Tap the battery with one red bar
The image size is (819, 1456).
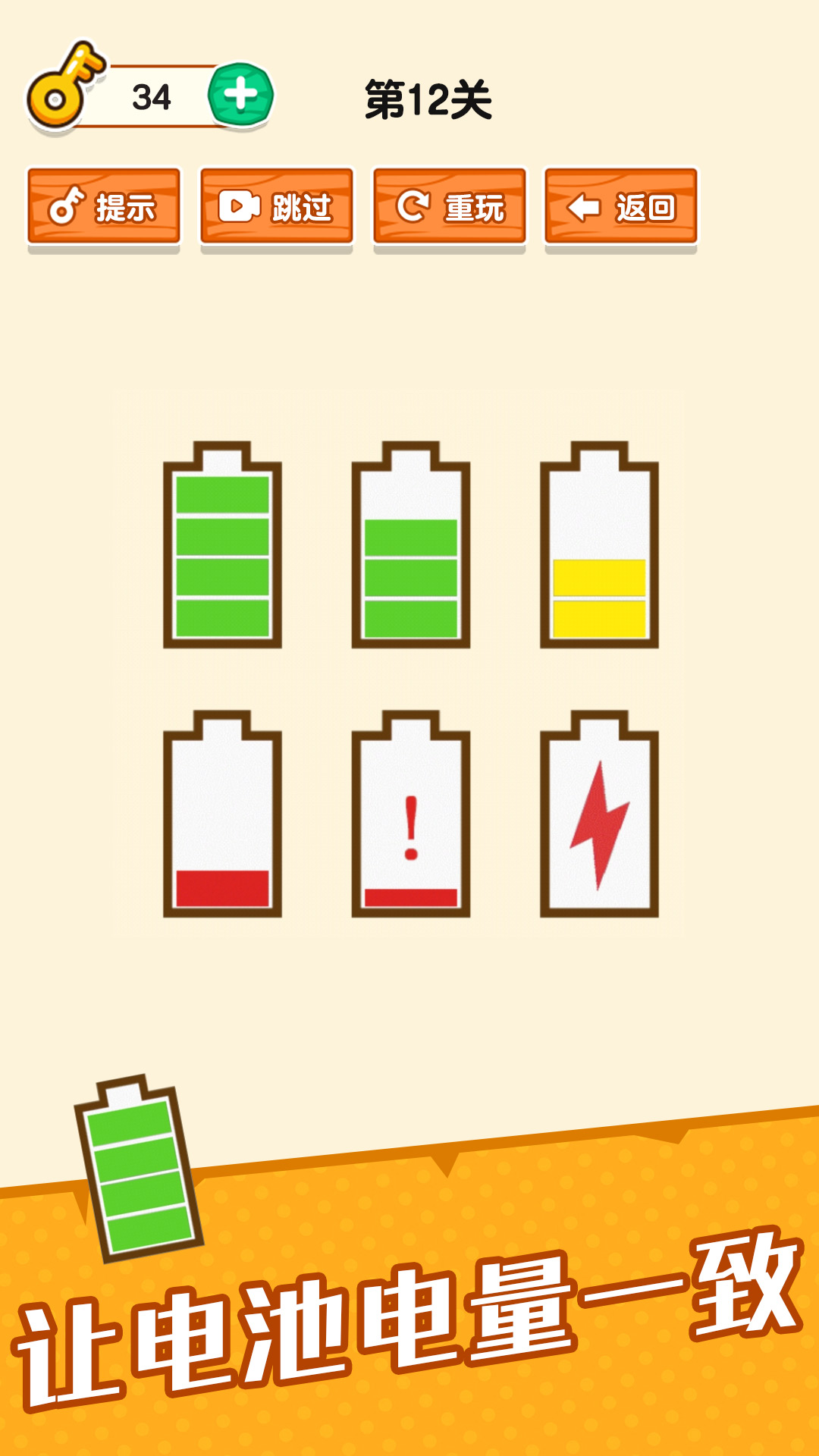point(222,815)
